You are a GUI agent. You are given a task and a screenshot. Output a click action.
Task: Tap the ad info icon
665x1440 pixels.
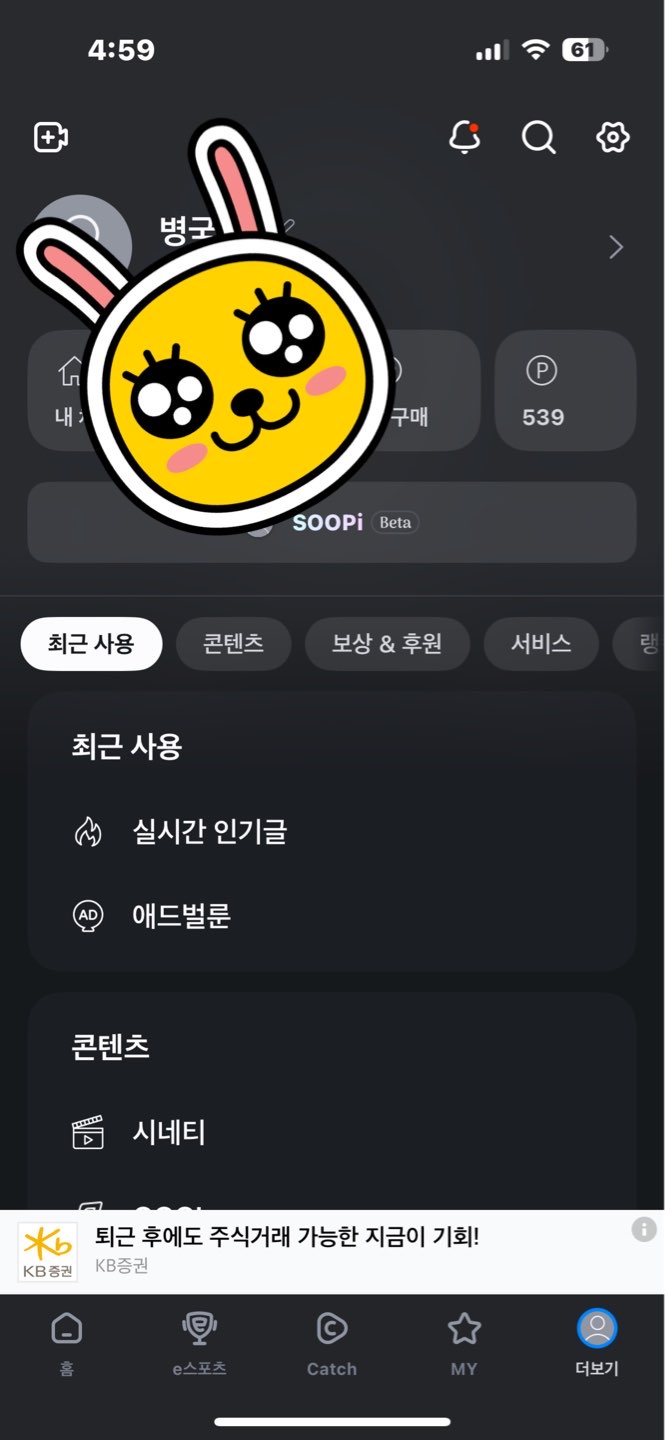tap(644, 1229)
